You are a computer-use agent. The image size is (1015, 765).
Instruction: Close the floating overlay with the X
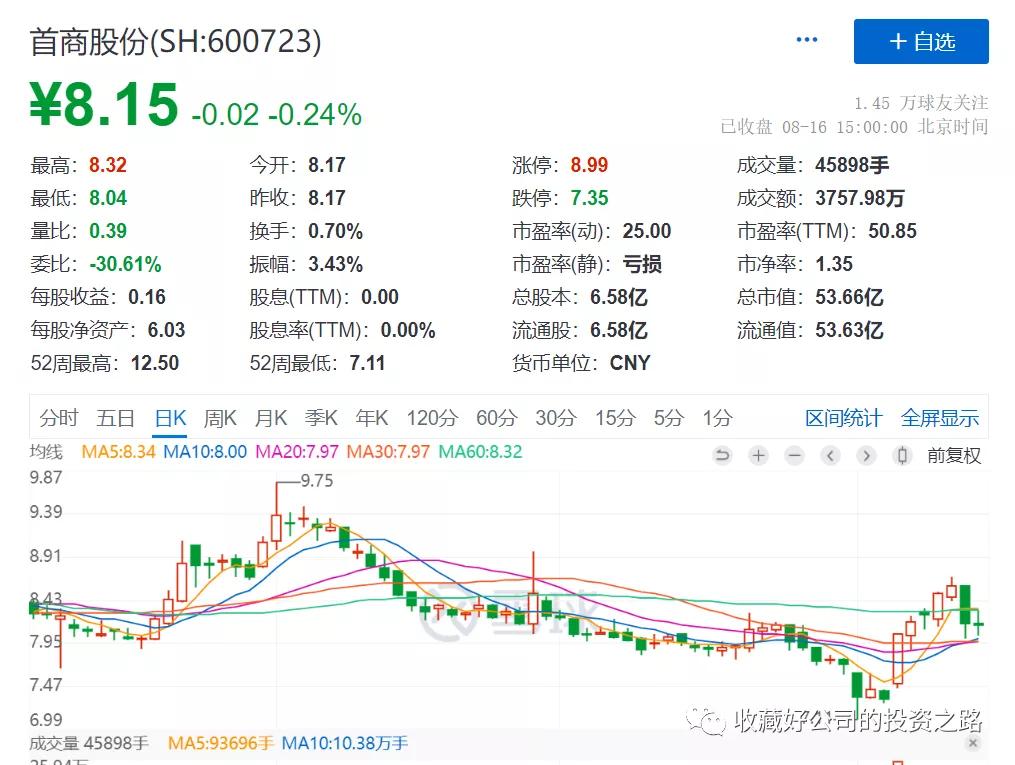point(973,744)
